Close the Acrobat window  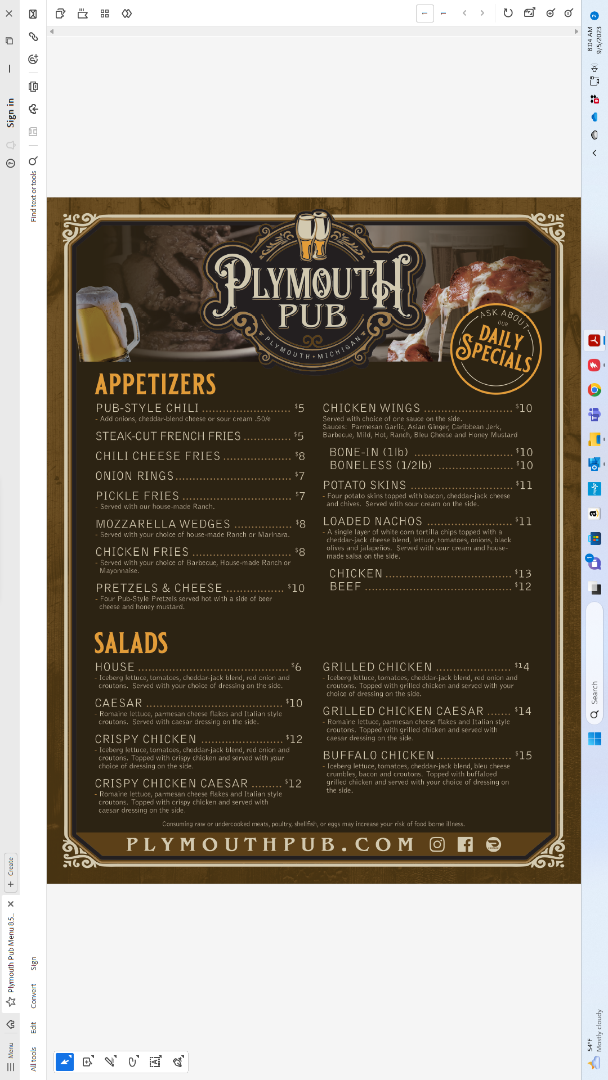coord(9,13)
